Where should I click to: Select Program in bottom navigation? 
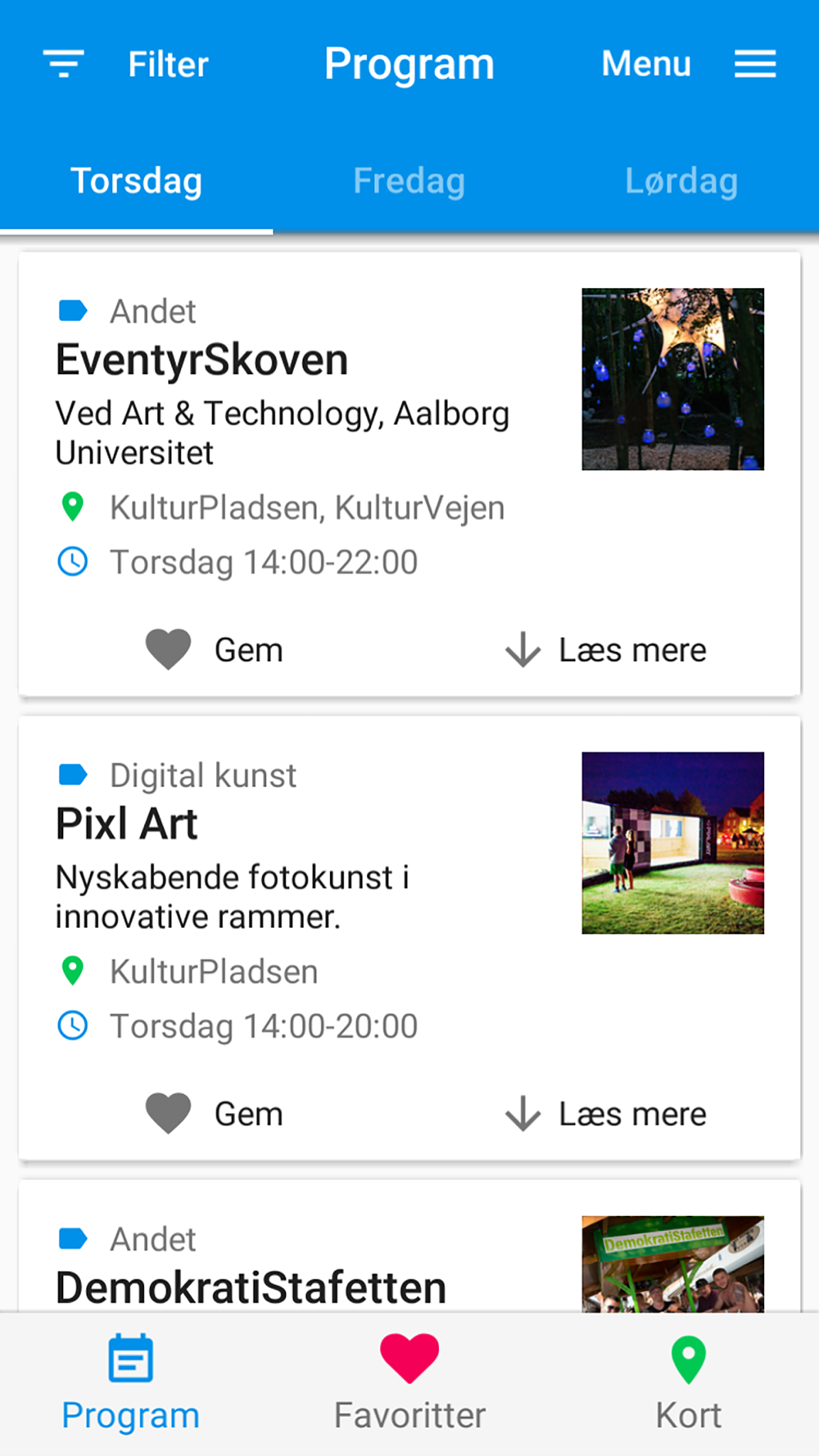[131, 1384]
